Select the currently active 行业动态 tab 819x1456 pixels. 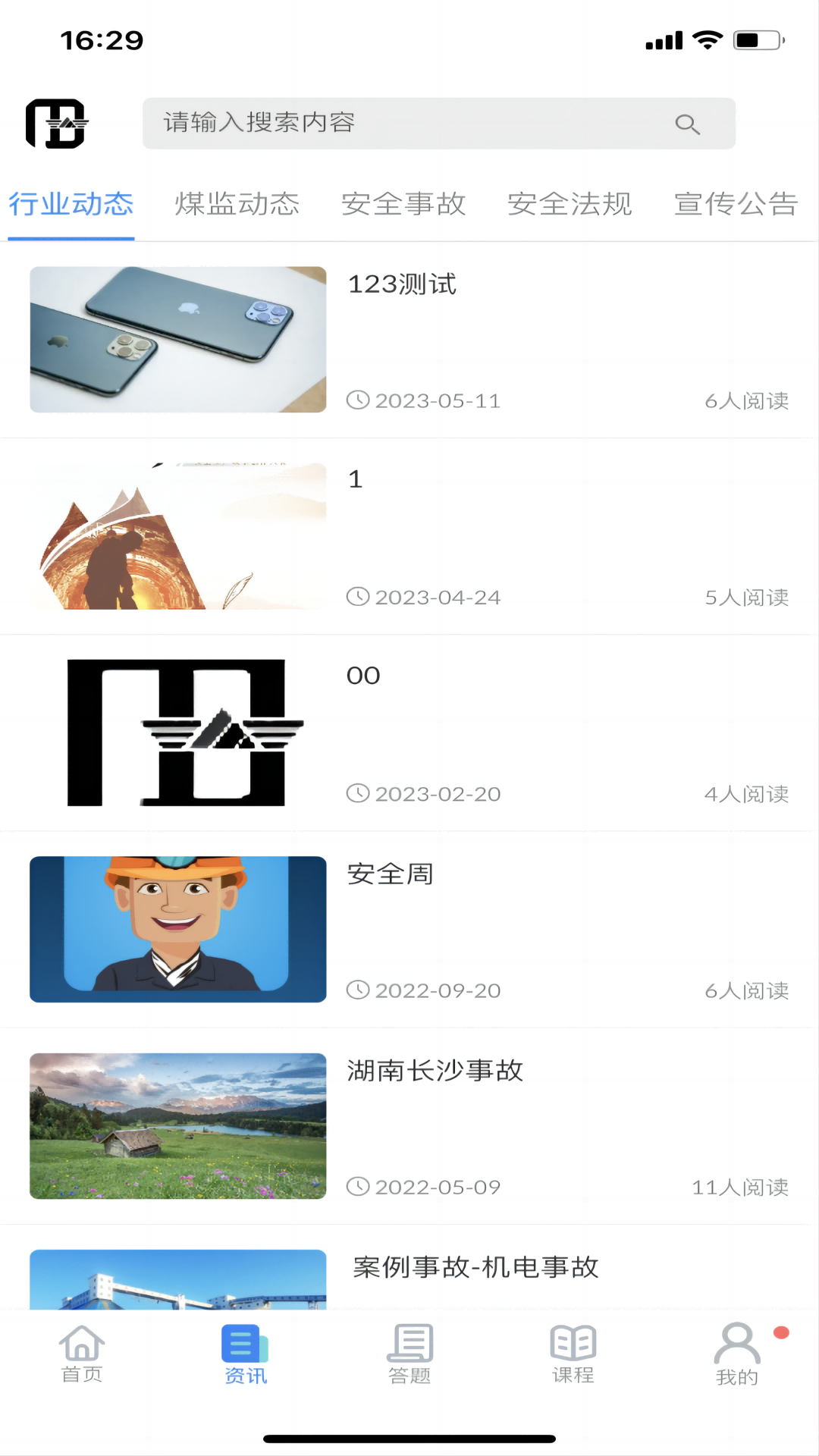70,203
